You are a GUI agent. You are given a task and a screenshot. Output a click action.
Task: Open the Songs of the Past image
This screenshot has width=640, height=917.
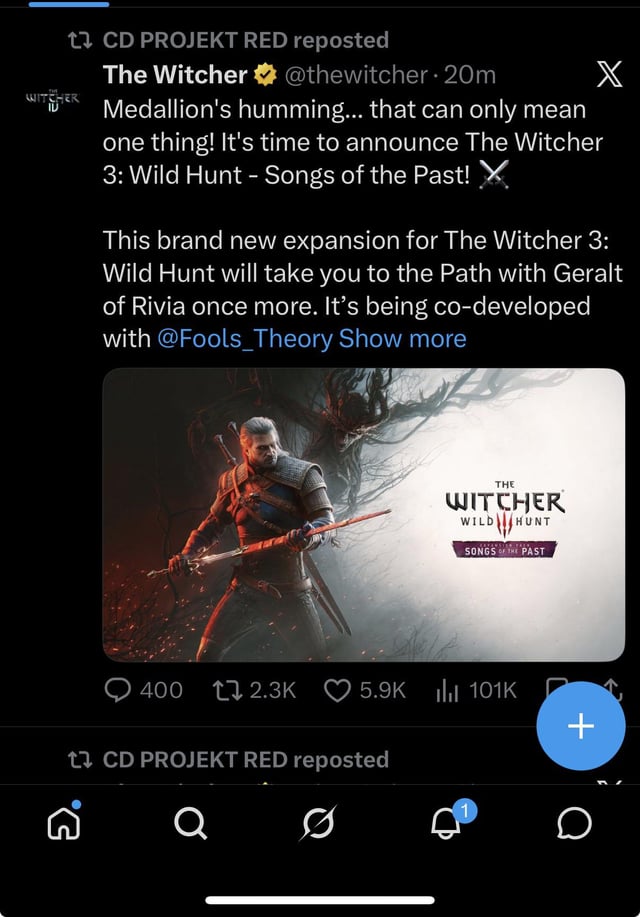click(x=363, y=515)
